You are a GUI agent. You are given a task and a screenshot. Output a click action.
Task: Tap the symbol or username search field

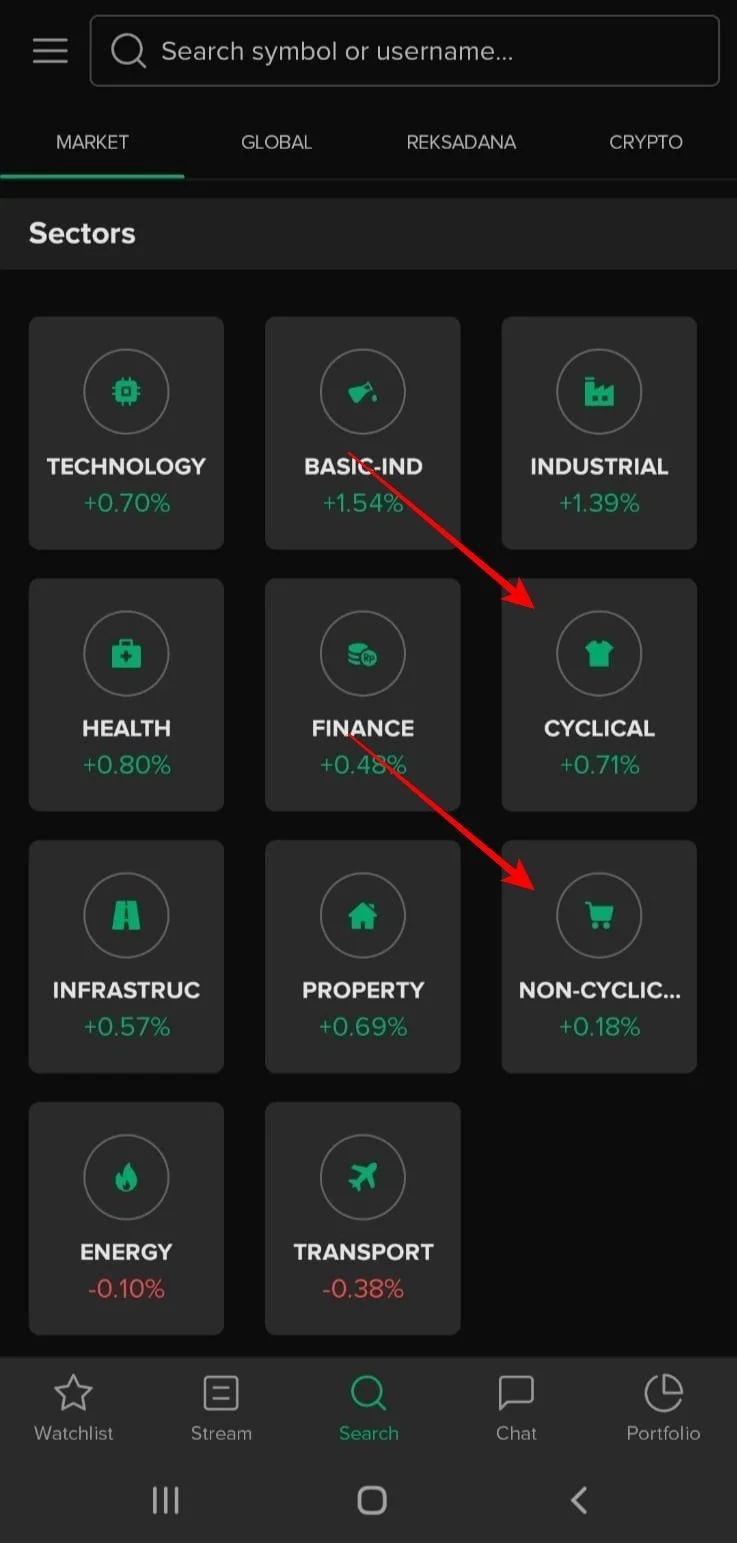tap(404, 50)
